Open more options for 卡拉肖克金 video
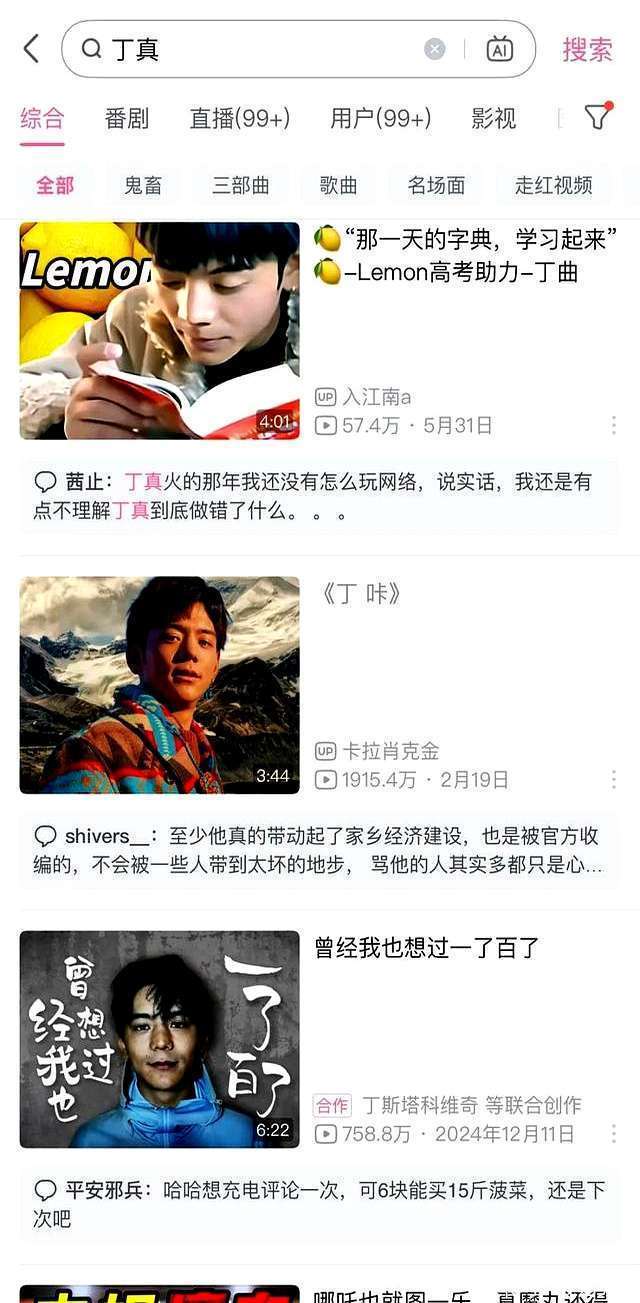Screen dimensions: 640x1303 point(613,780)
